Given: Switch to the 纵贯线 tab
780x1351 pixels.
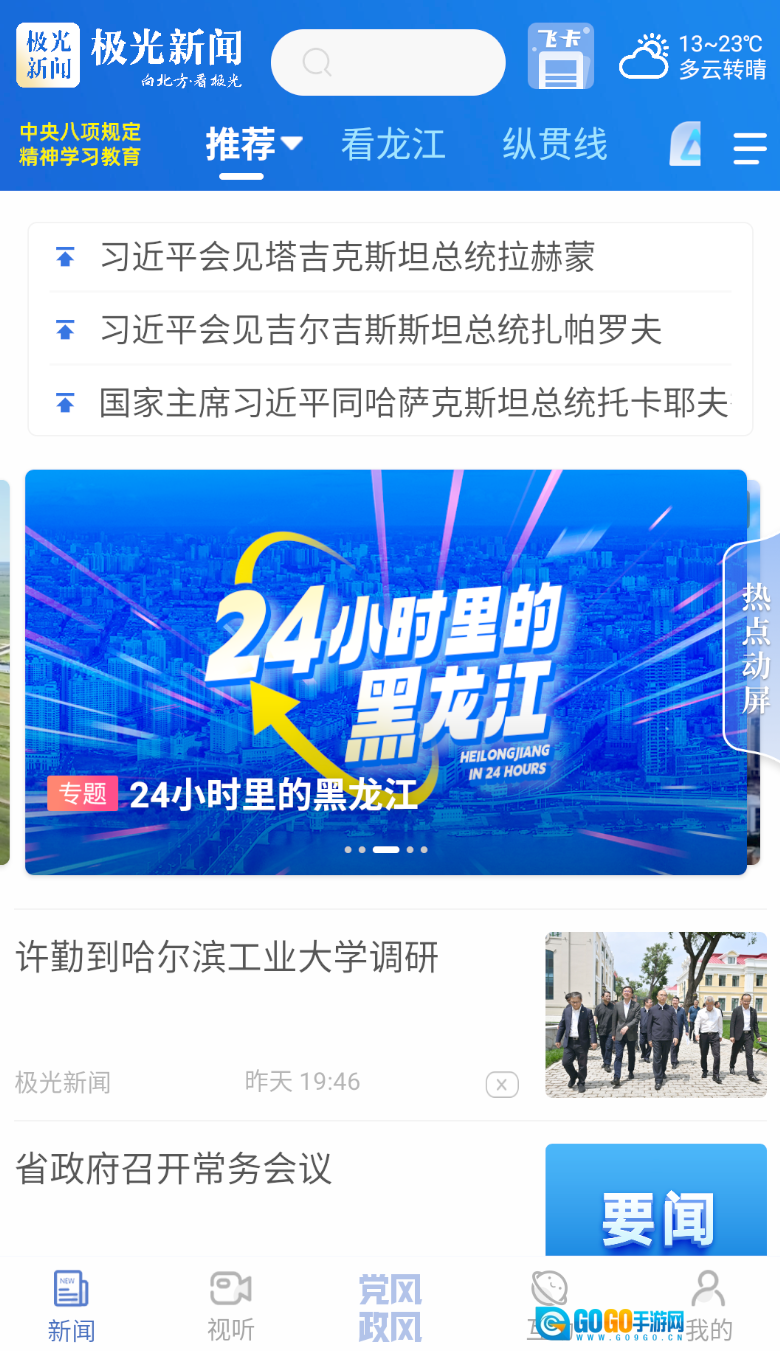Looking at the screenshot, I should click(x=554, y=144).
